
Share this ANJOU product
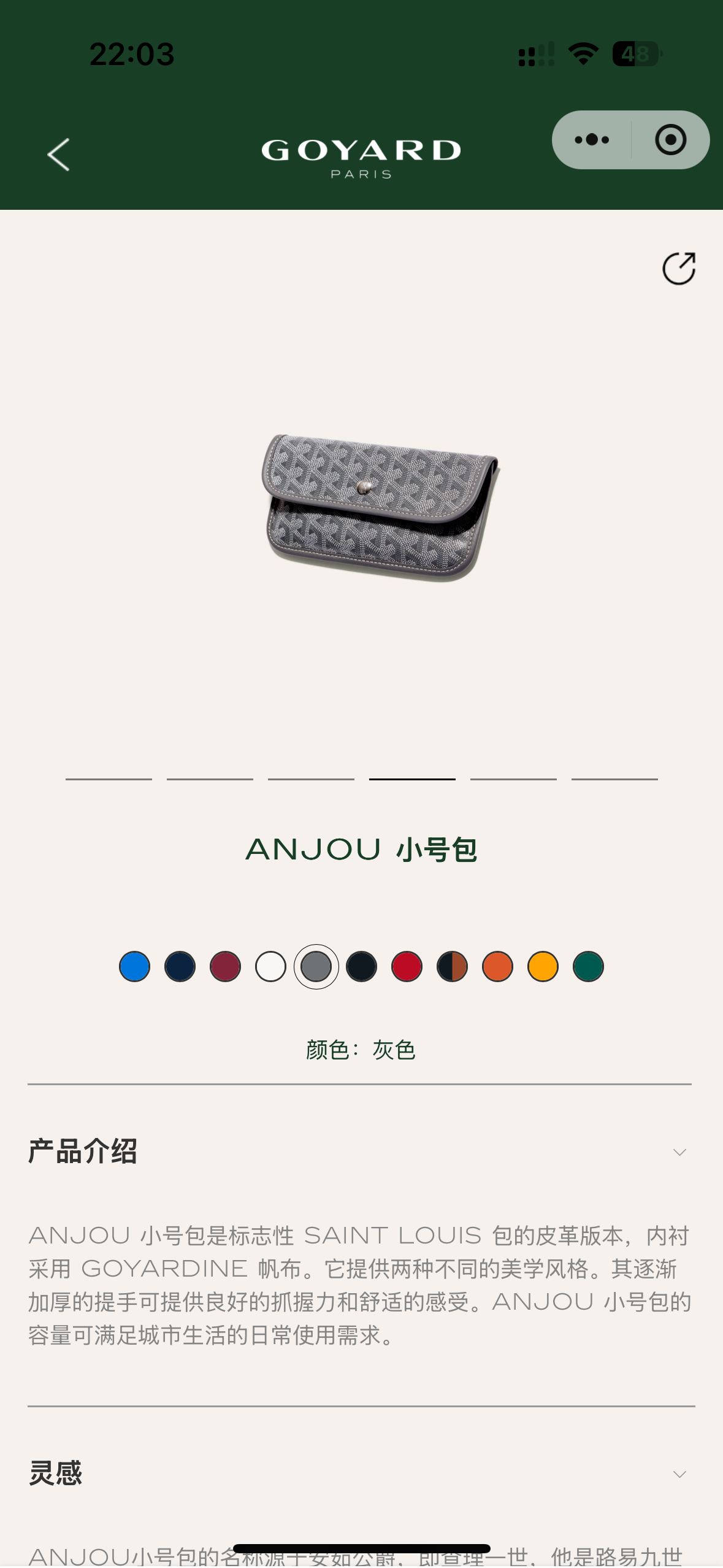pyautogui.click(x=679, y=269)
